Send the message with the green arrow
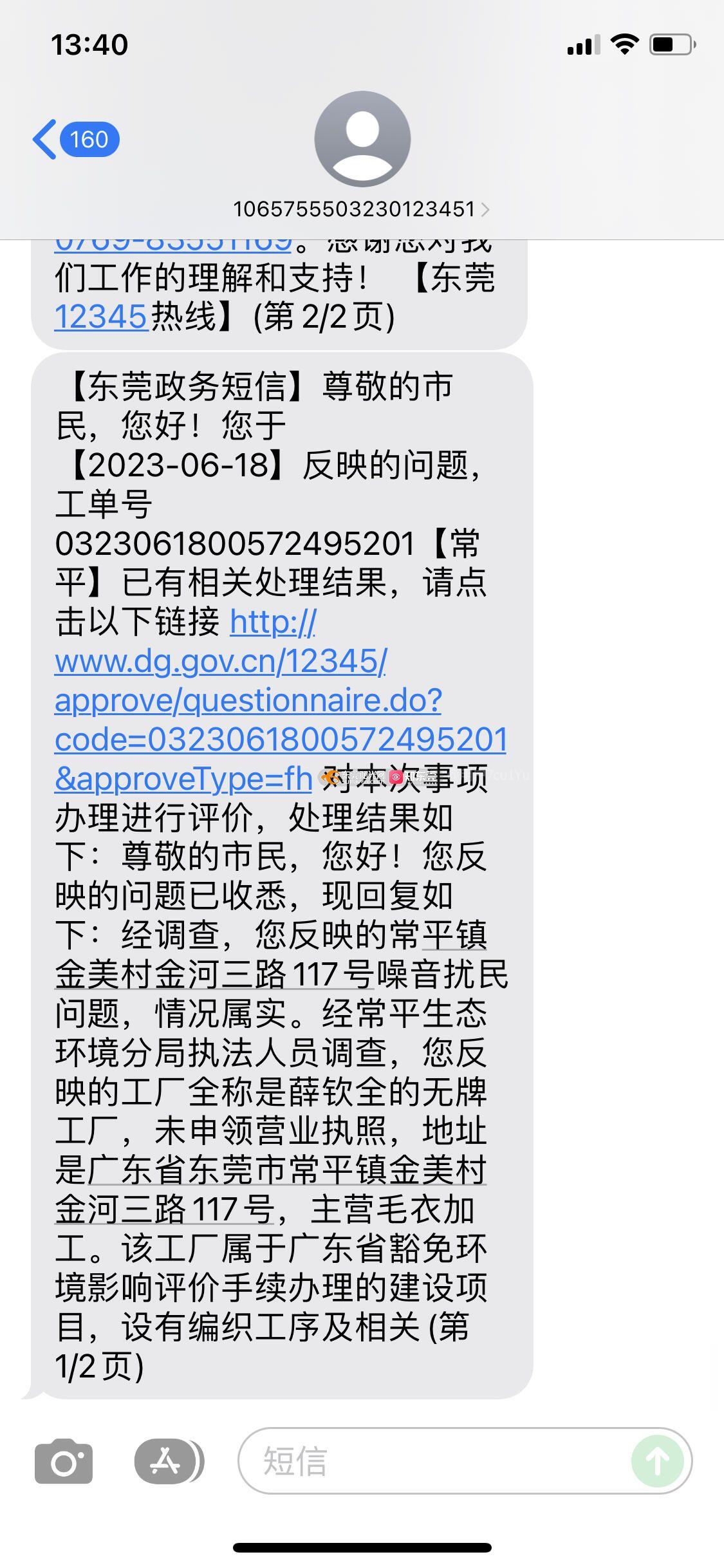 (657, 1461)
